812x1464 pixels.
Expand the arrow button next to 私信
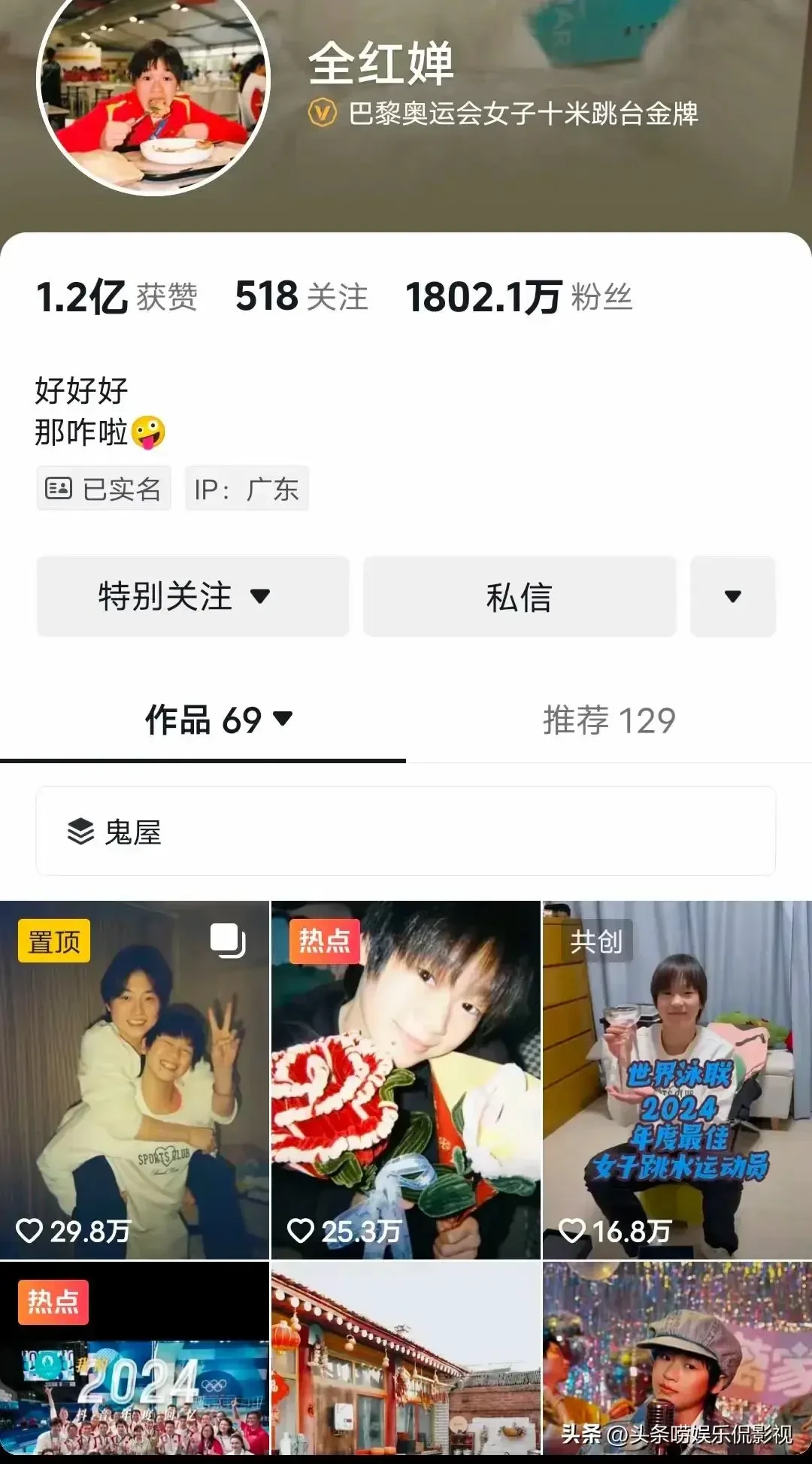coord(732,596)
